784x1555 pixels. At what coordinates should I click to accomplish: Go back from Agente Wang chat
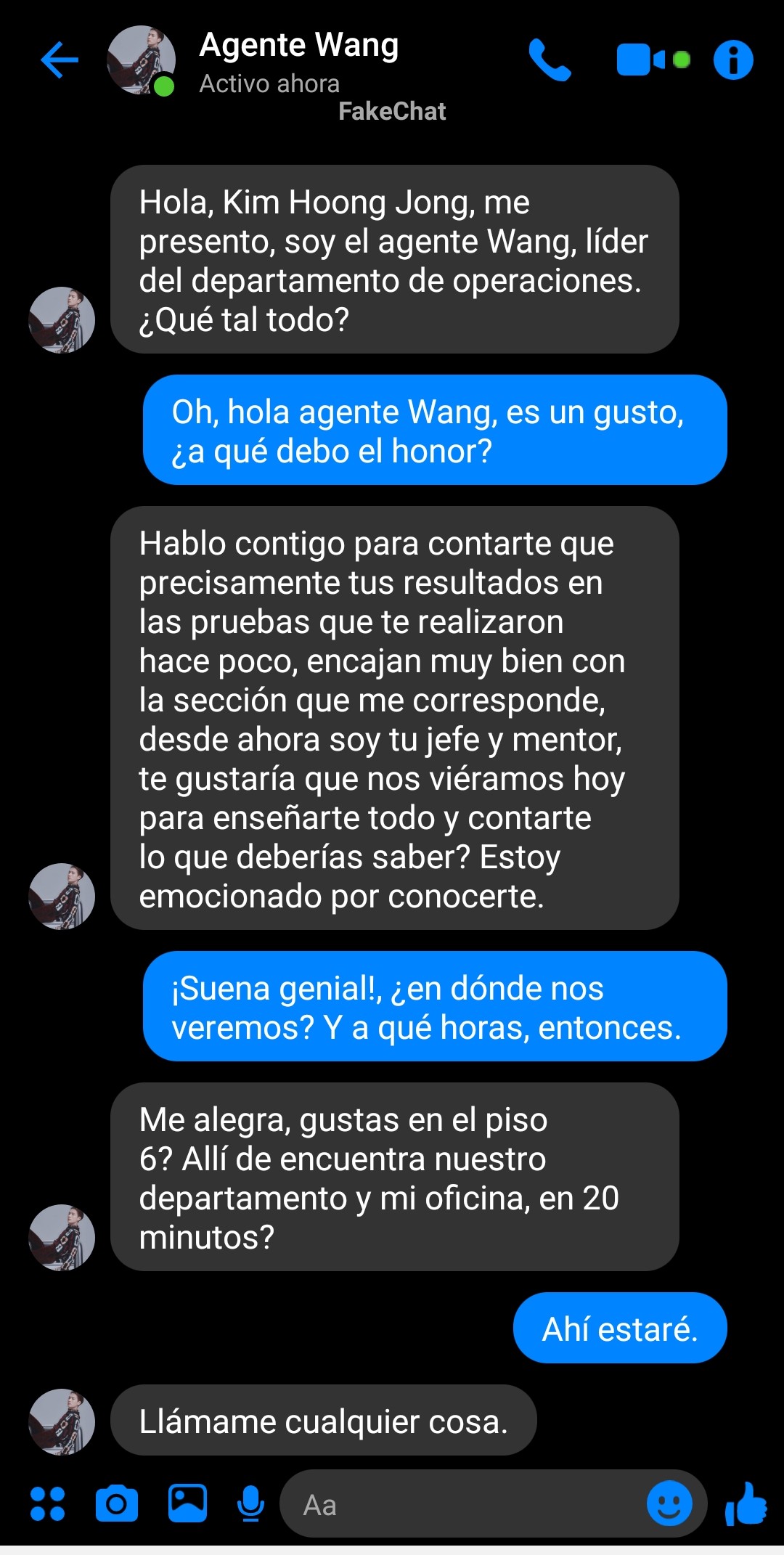(60, 60)
